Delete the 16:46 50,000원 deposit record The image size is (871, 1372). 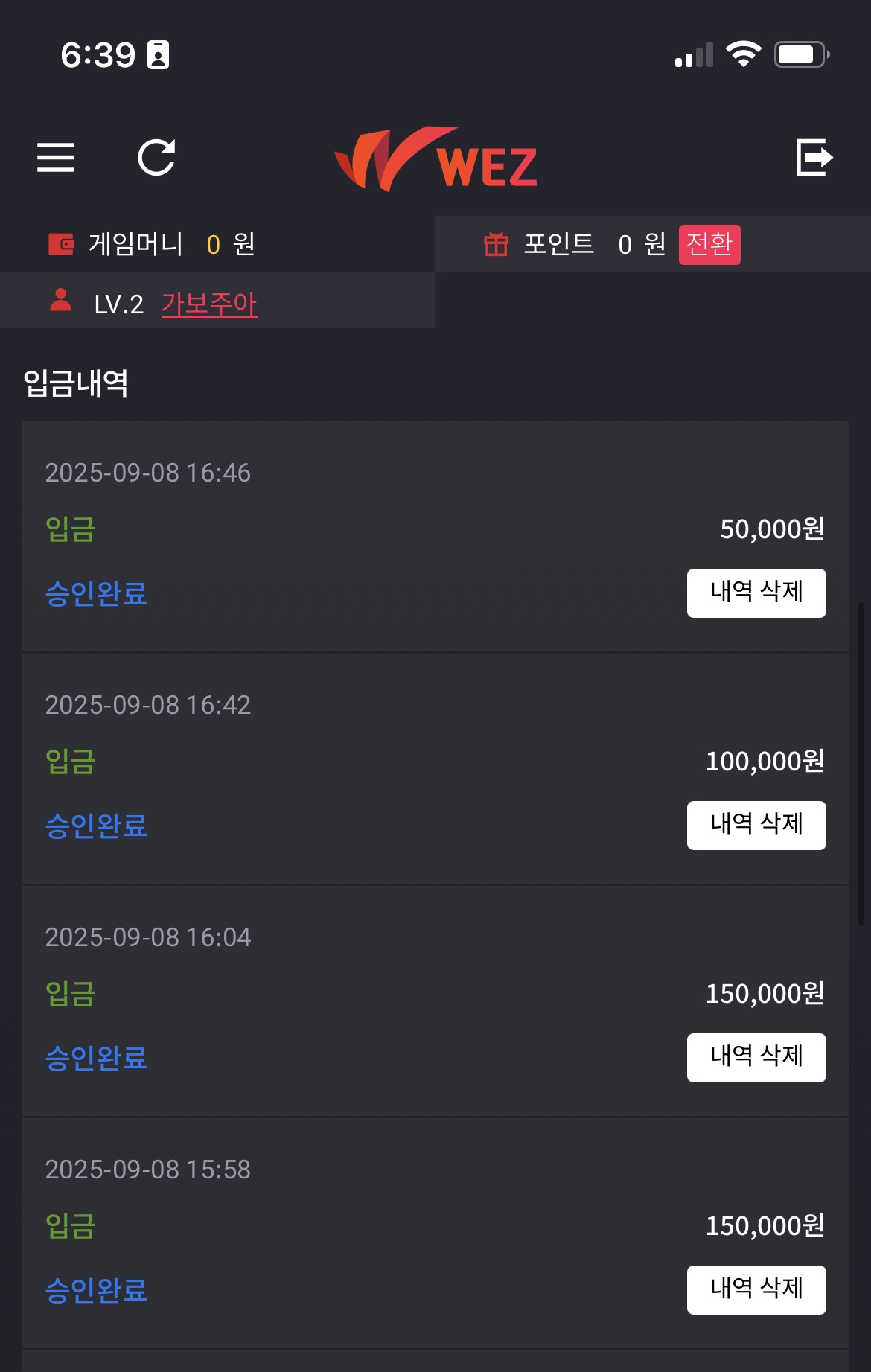click(756, 593)
